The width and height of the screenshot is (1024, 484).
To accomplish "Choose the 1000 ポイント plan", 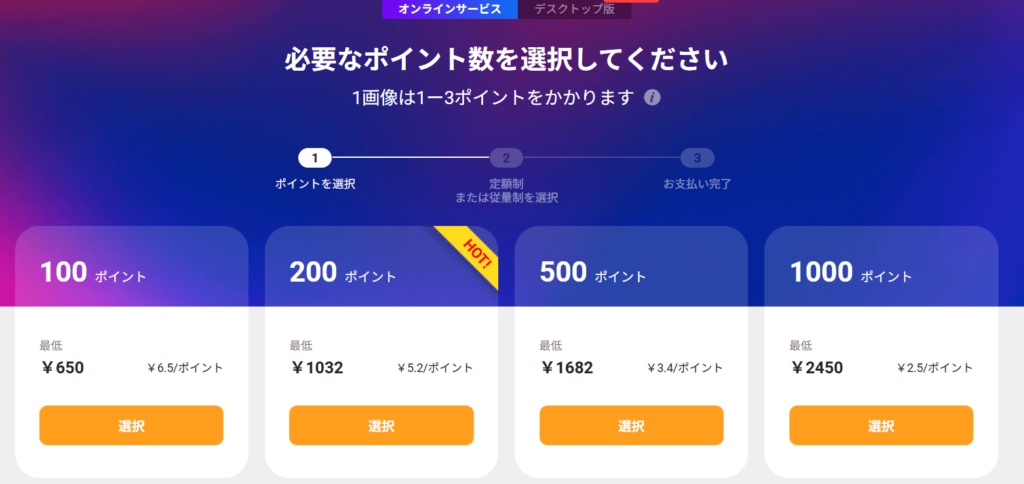I will coord(881,425).
